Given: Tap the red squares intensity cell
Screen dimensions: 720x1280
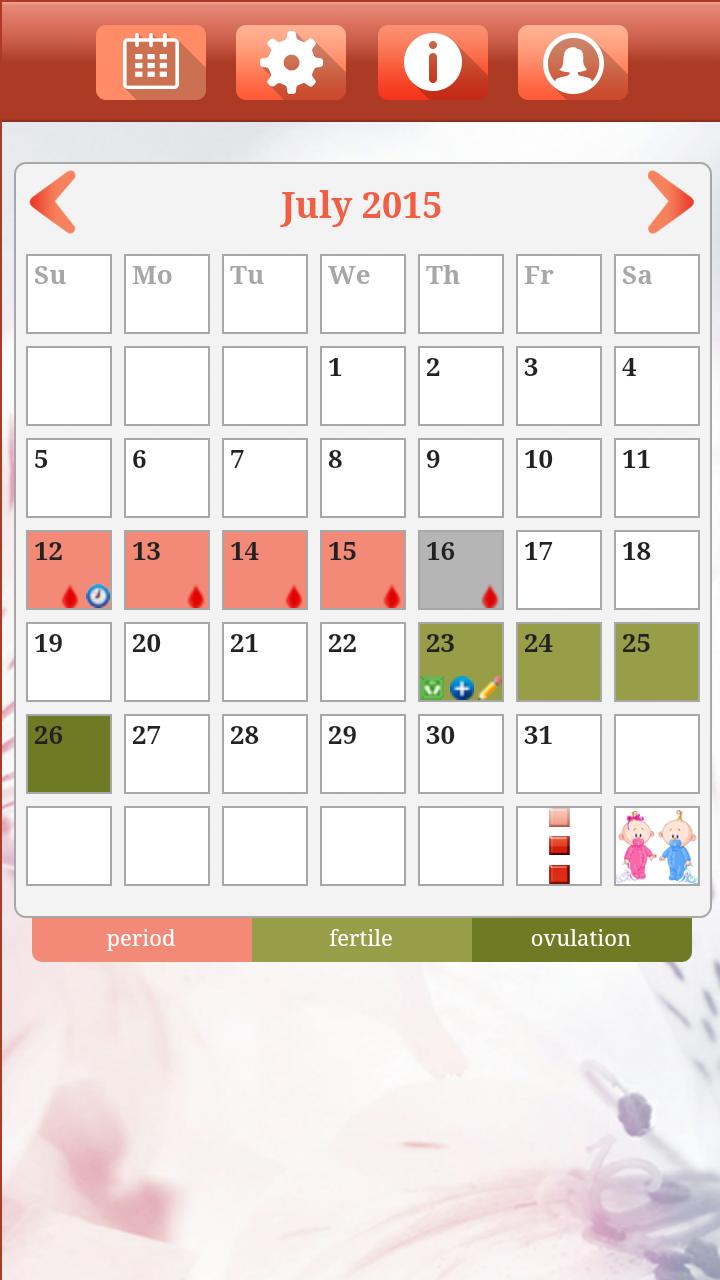Looking at the screenshot, I should [559, 846].
